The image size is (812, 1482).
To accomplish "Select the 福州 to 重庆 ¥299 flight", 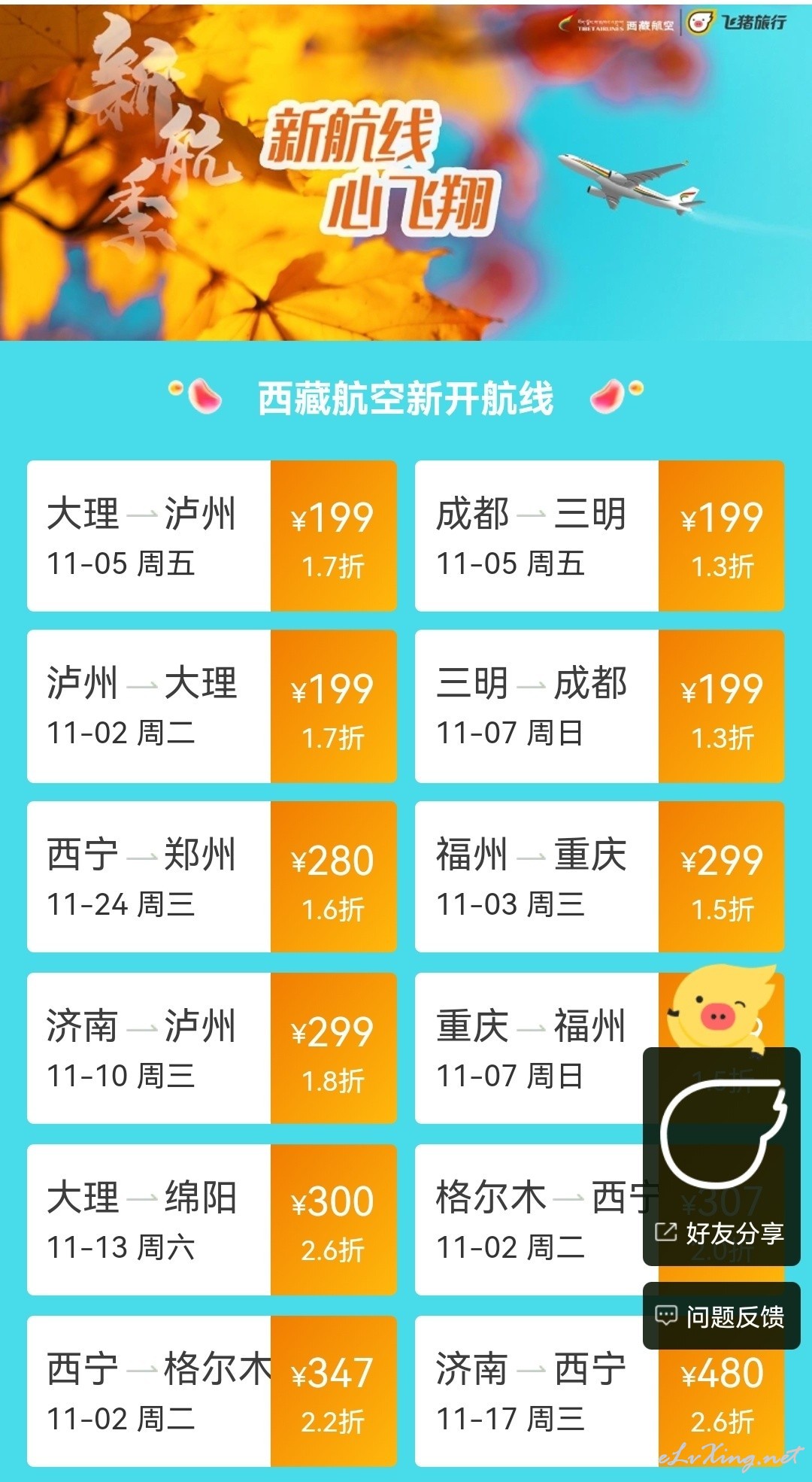I will point(600,877).
